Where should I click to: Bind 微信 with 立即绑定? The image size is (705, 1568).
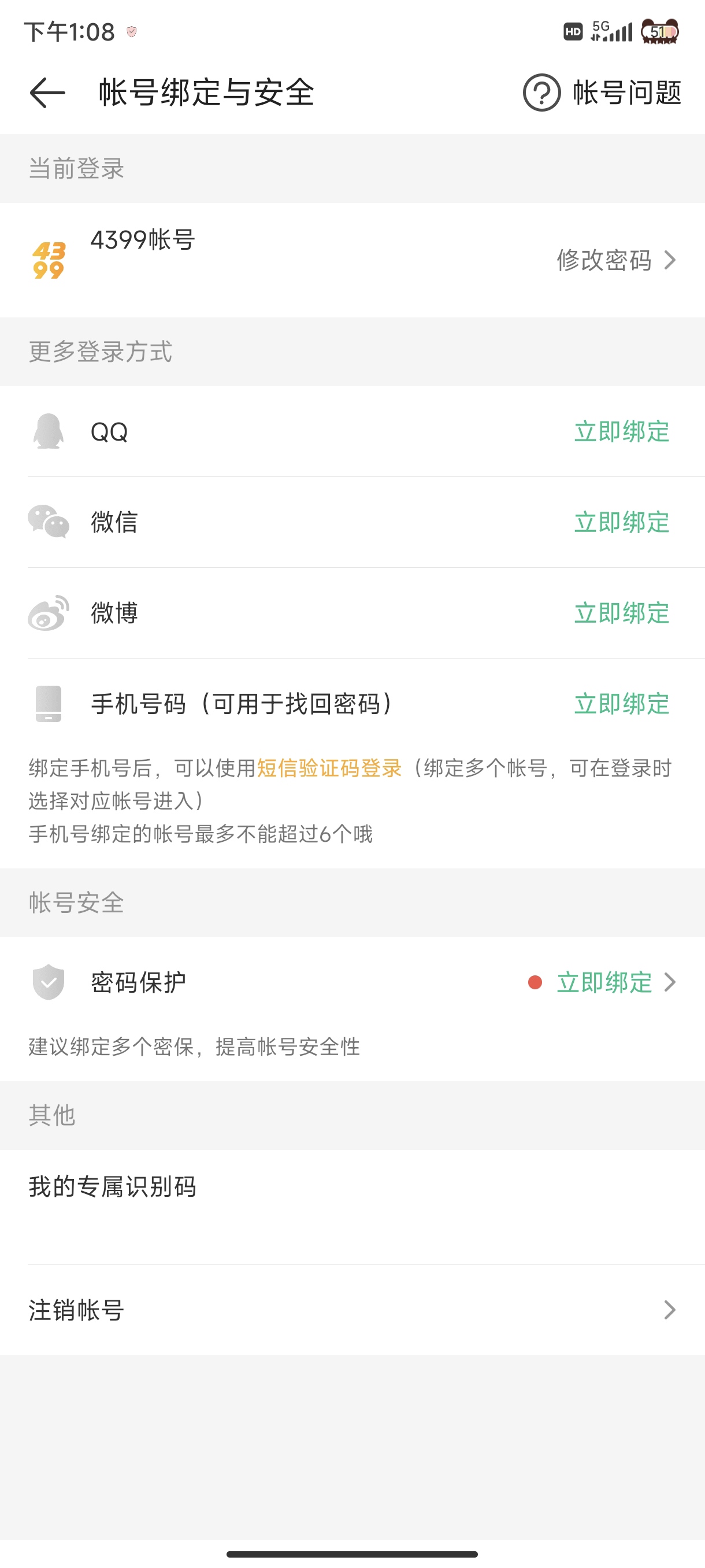(621, 523)
